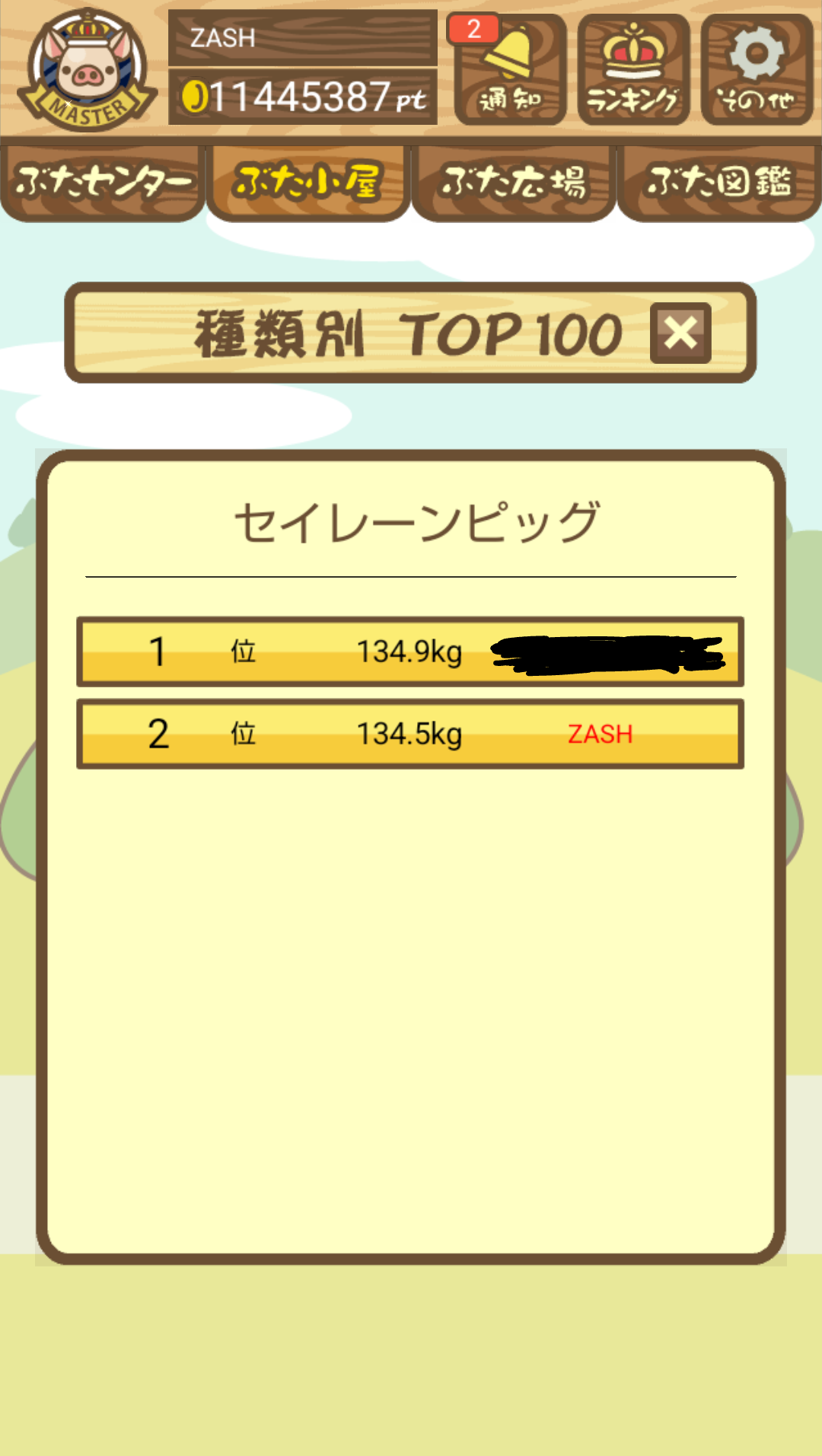Image resolution: width=822 pixels, height=1456 pixels.
Task: Switch to the ぶたセンター tab
Action: pyautogui.click(x=103, y=183)
